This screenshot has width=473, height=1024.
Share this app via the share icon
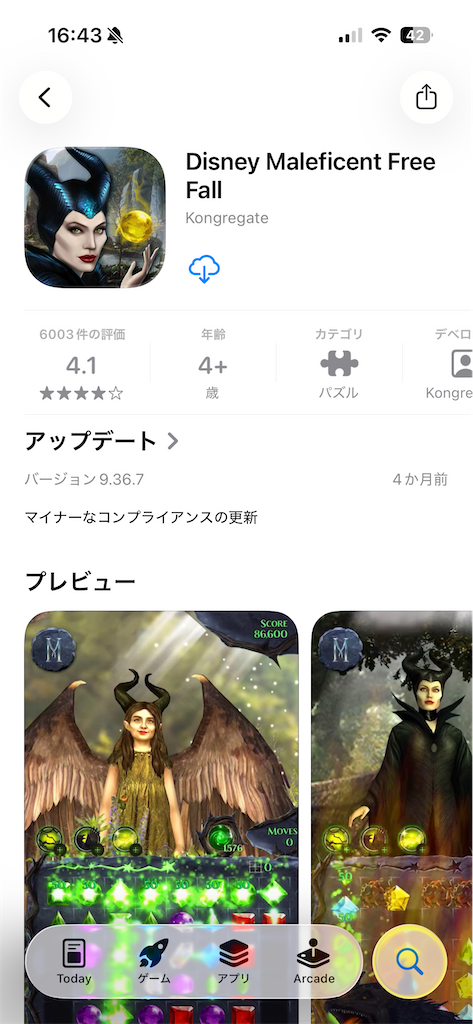[426, 97]
